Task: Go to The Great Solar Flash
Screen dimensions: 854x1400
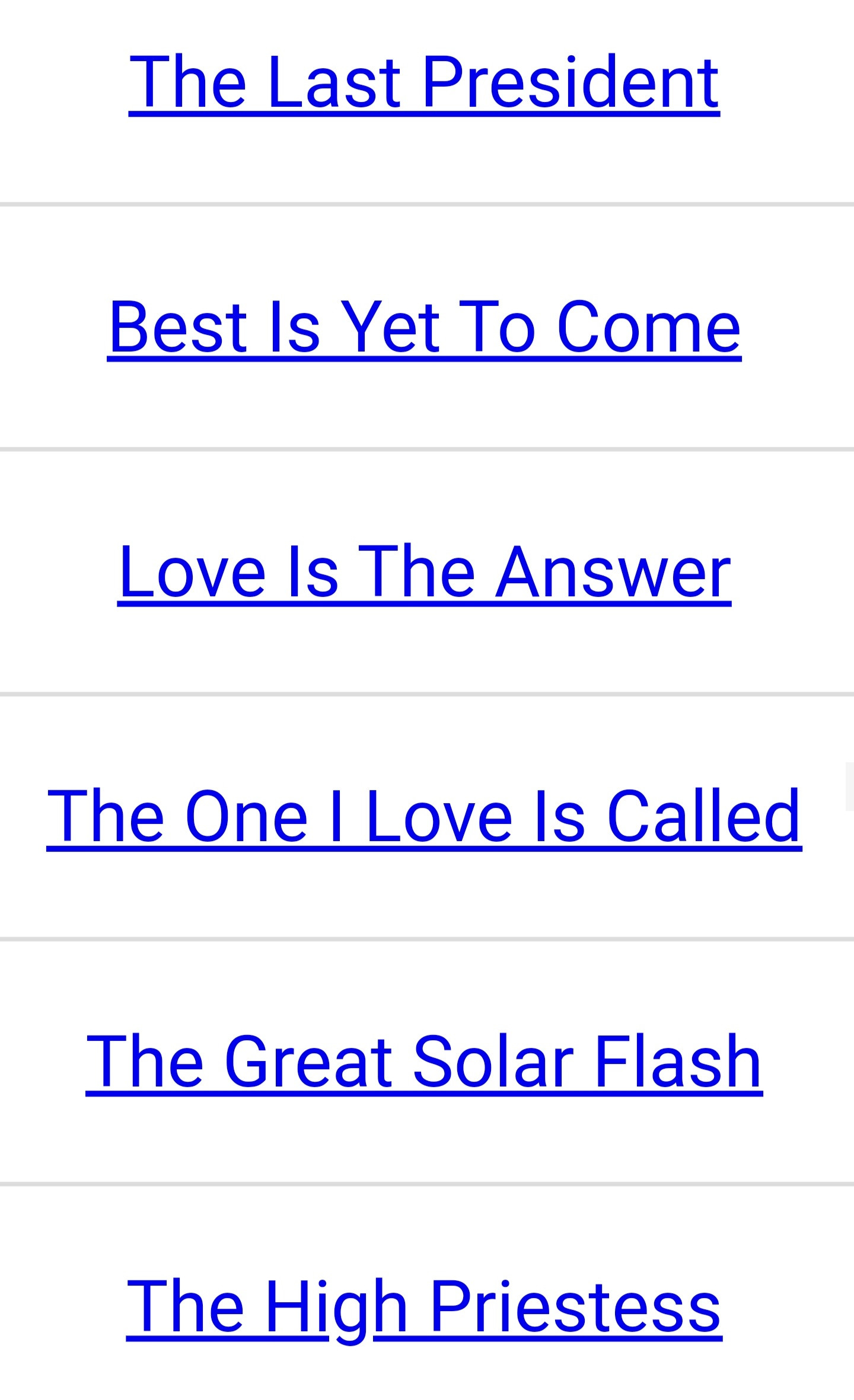Action: coord(424,1062)
